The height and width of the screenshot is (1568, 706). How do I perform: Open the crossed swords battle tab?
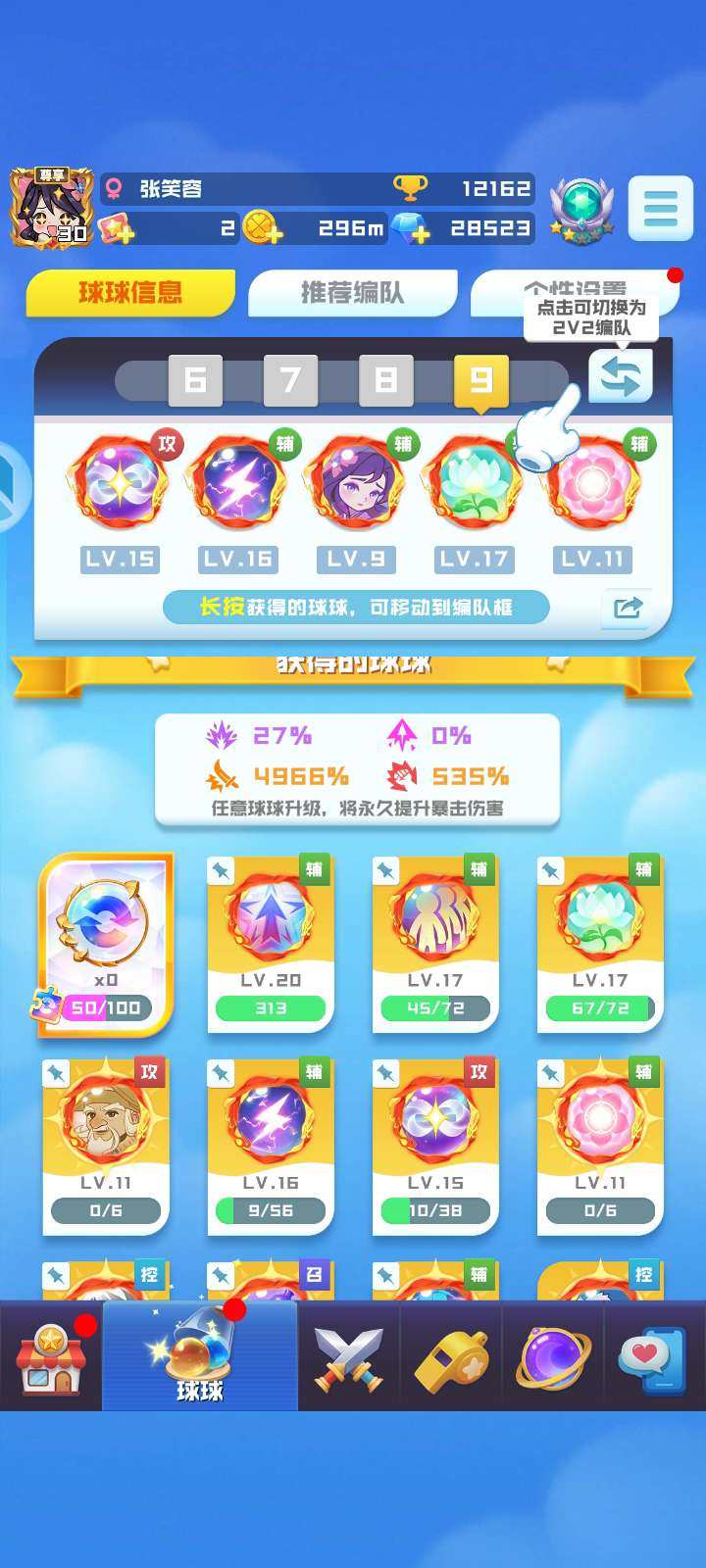(x=349, y=1358)
